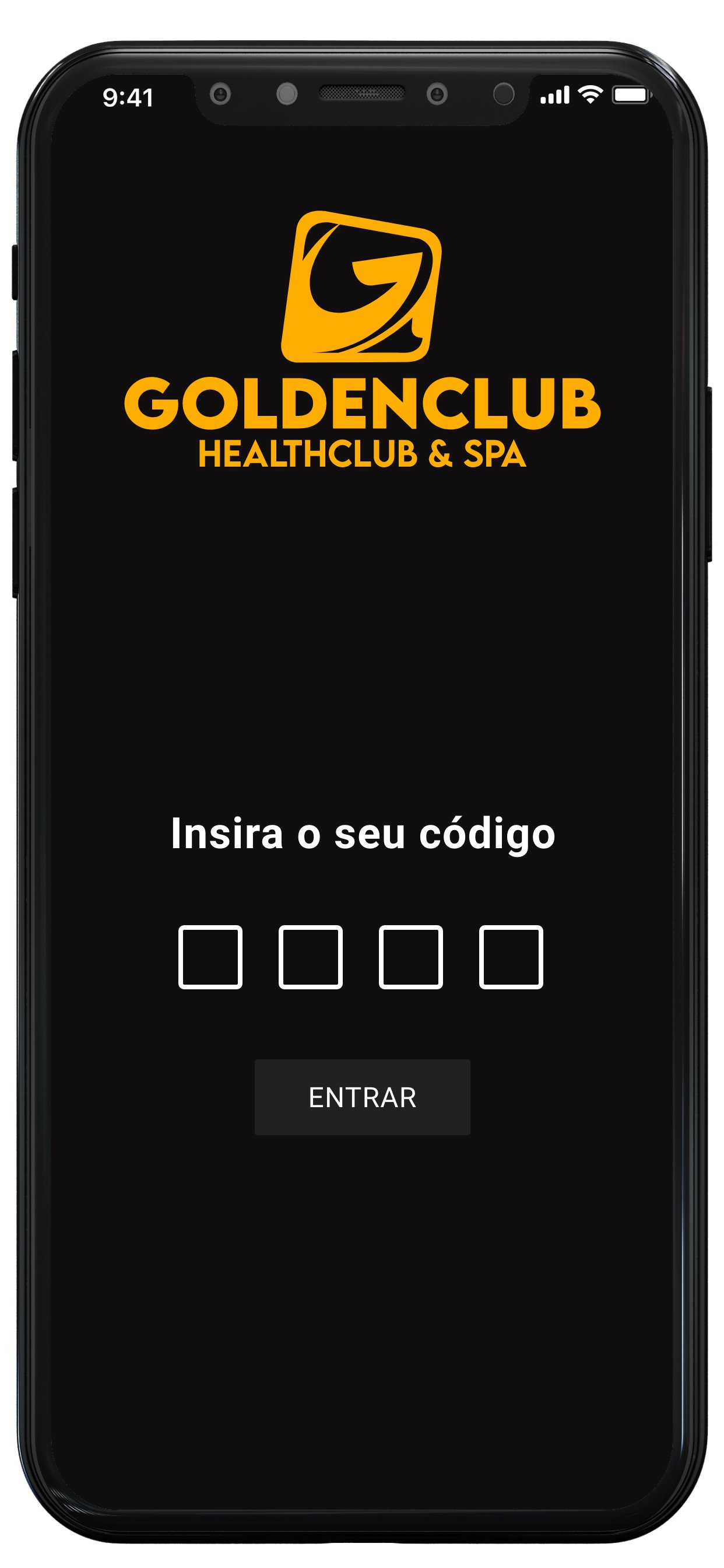Select the fourth code digit box
Screen dimensions: 724x1568
(511, 957)
